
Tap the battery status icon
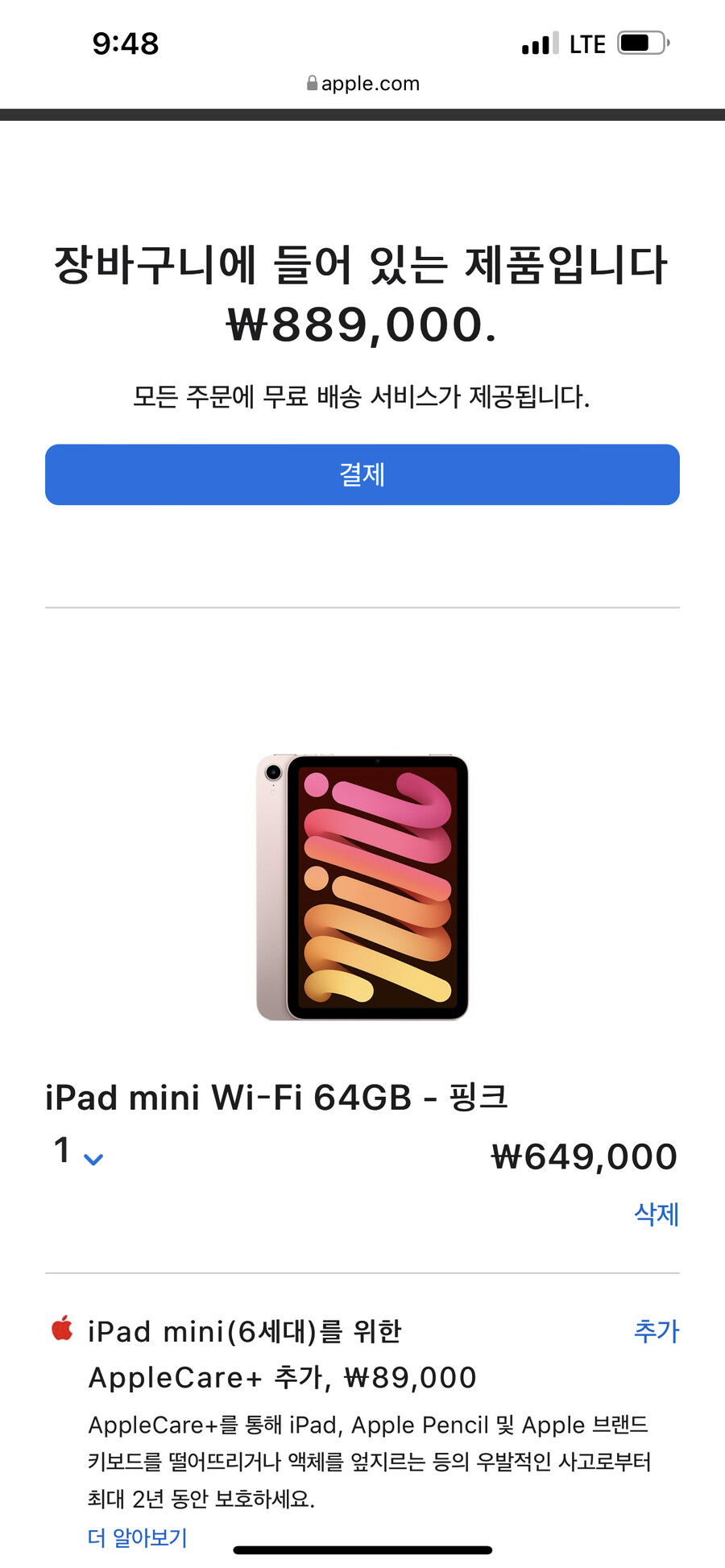click(x=639, y=42)
